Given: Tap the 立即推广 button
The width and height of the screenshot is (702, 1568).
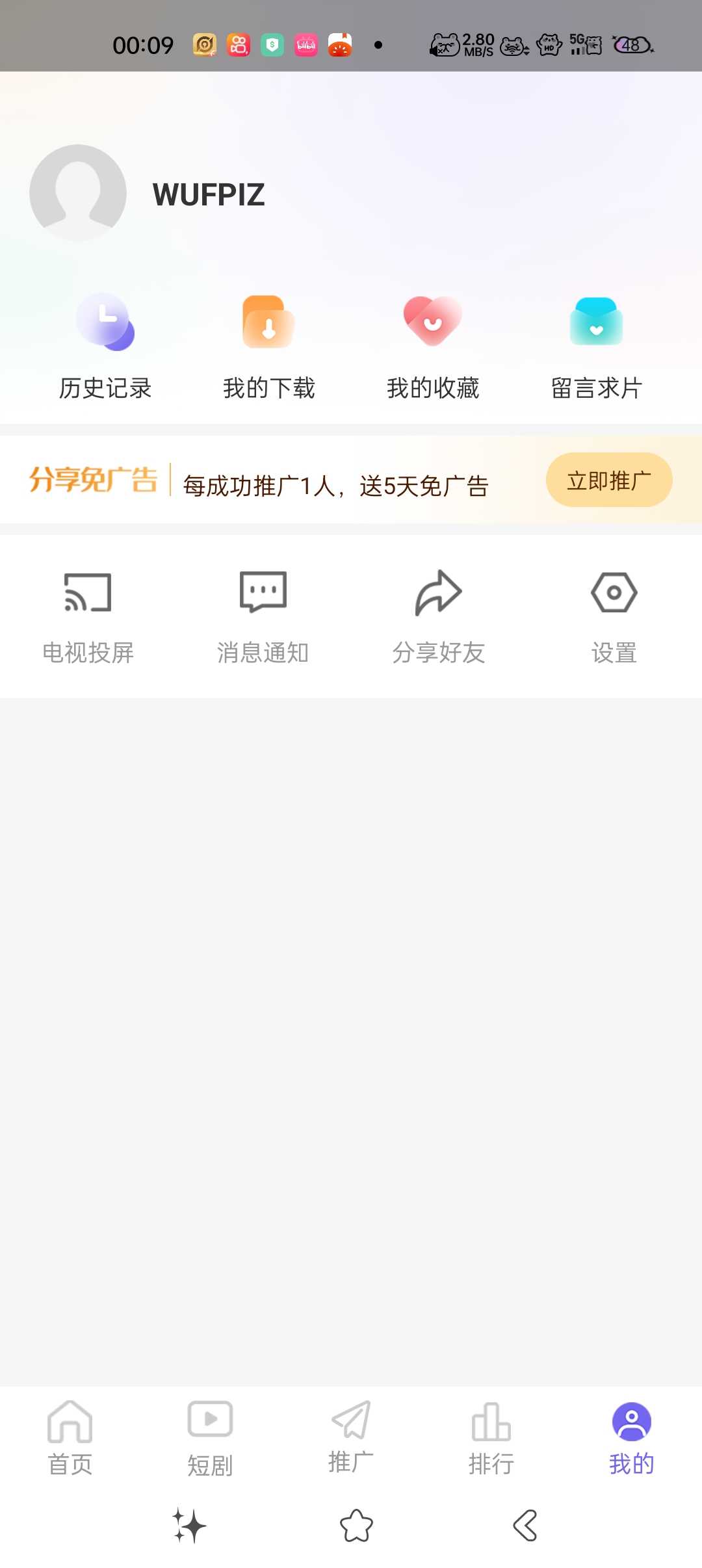Looking at the screenshot, I should [x=609, y=480].
